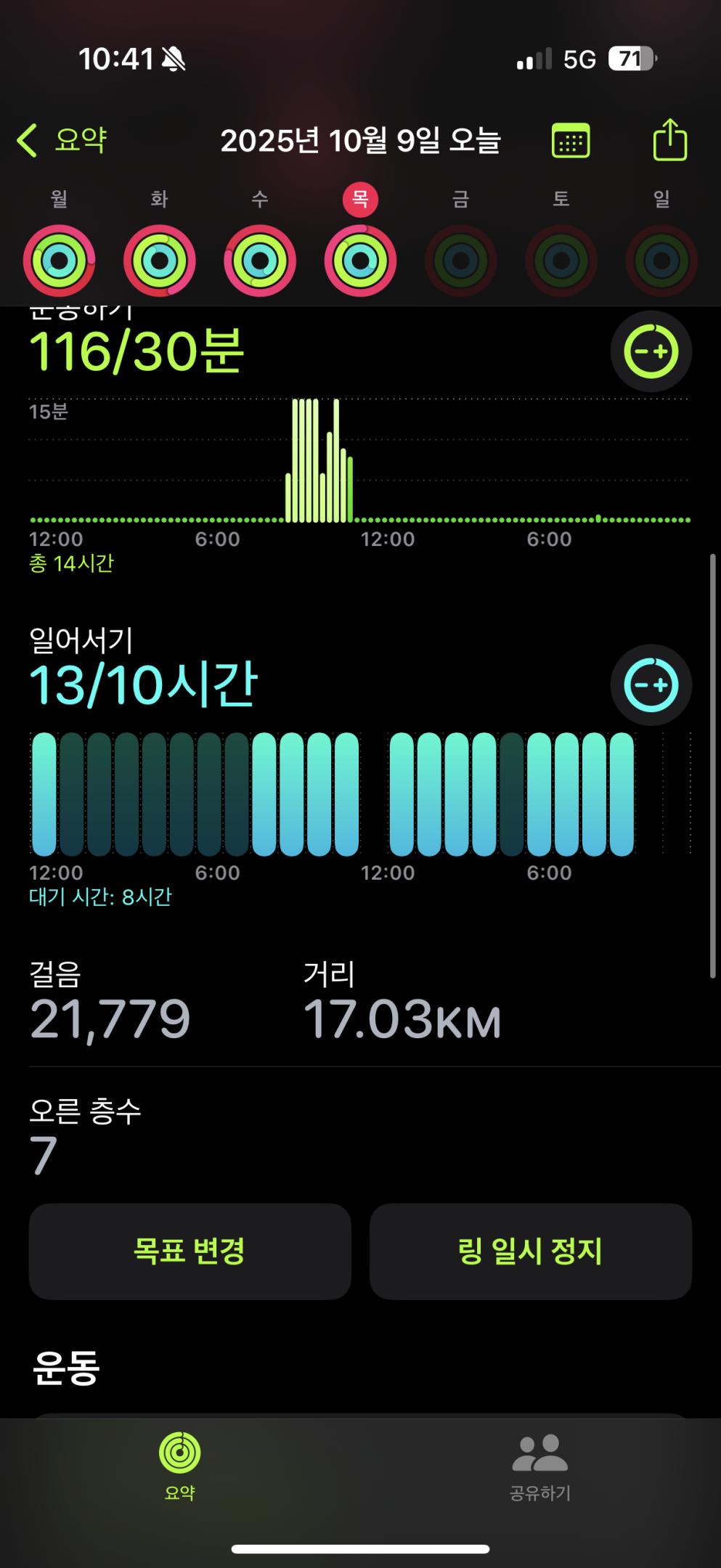The height and width of the screenshot is (1568, 721).
Task: Share today's activity summary
Action: pos(669,139)
